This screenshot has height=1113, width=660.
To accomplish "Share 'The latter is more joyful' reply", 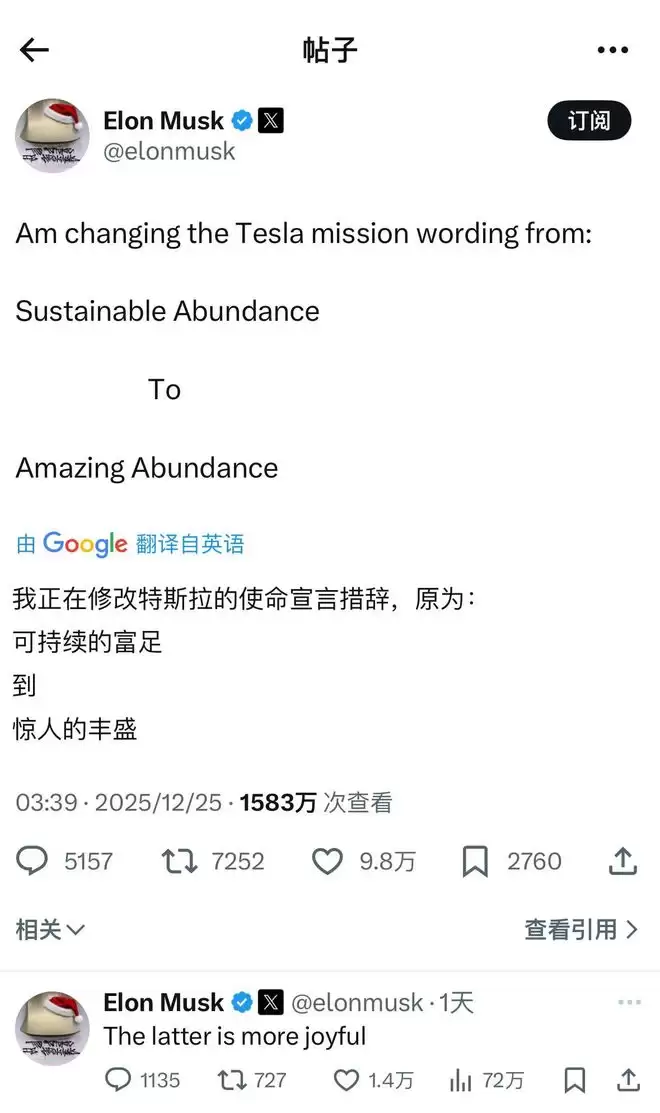I will (628, 1079).
